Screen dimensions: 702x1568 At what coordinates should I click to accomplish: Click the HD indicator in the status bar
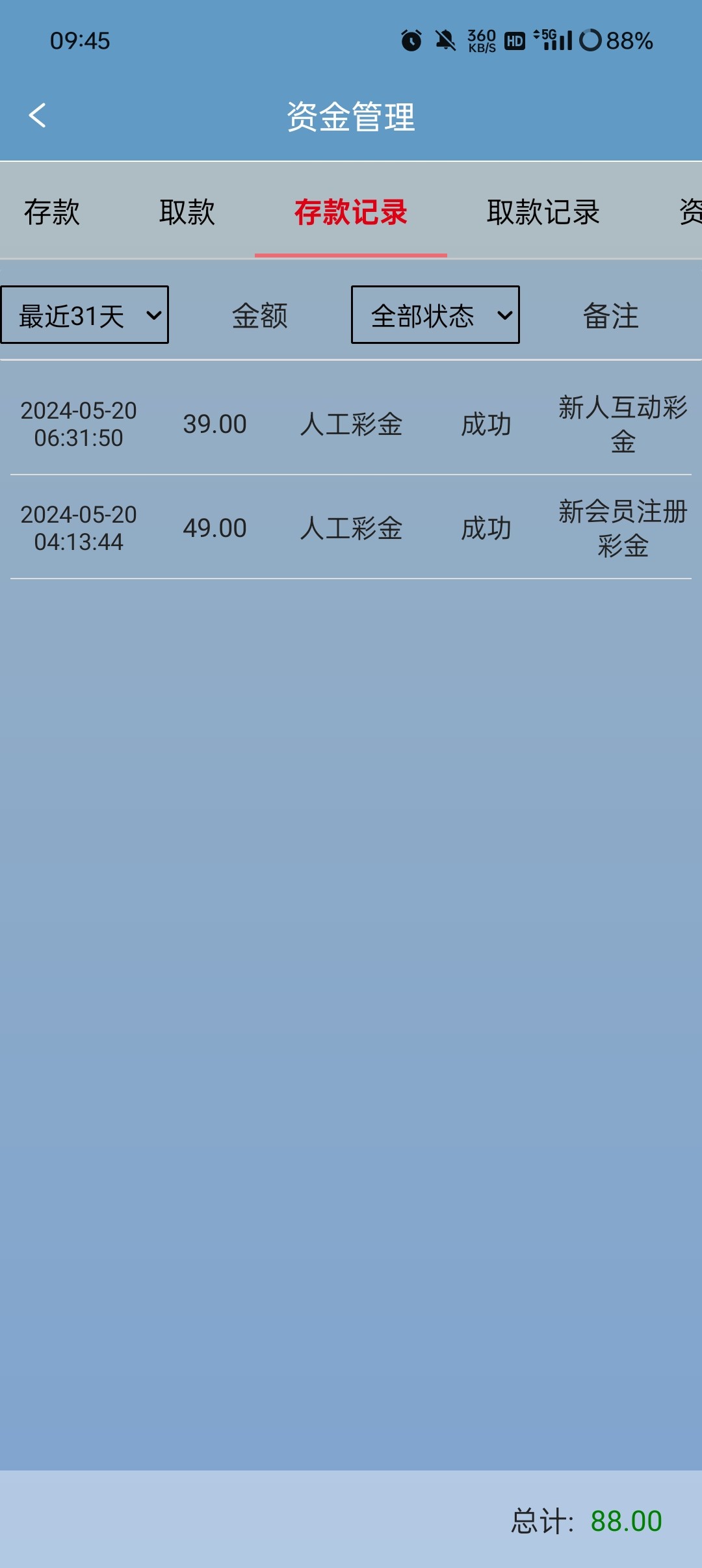coord(513,42)
